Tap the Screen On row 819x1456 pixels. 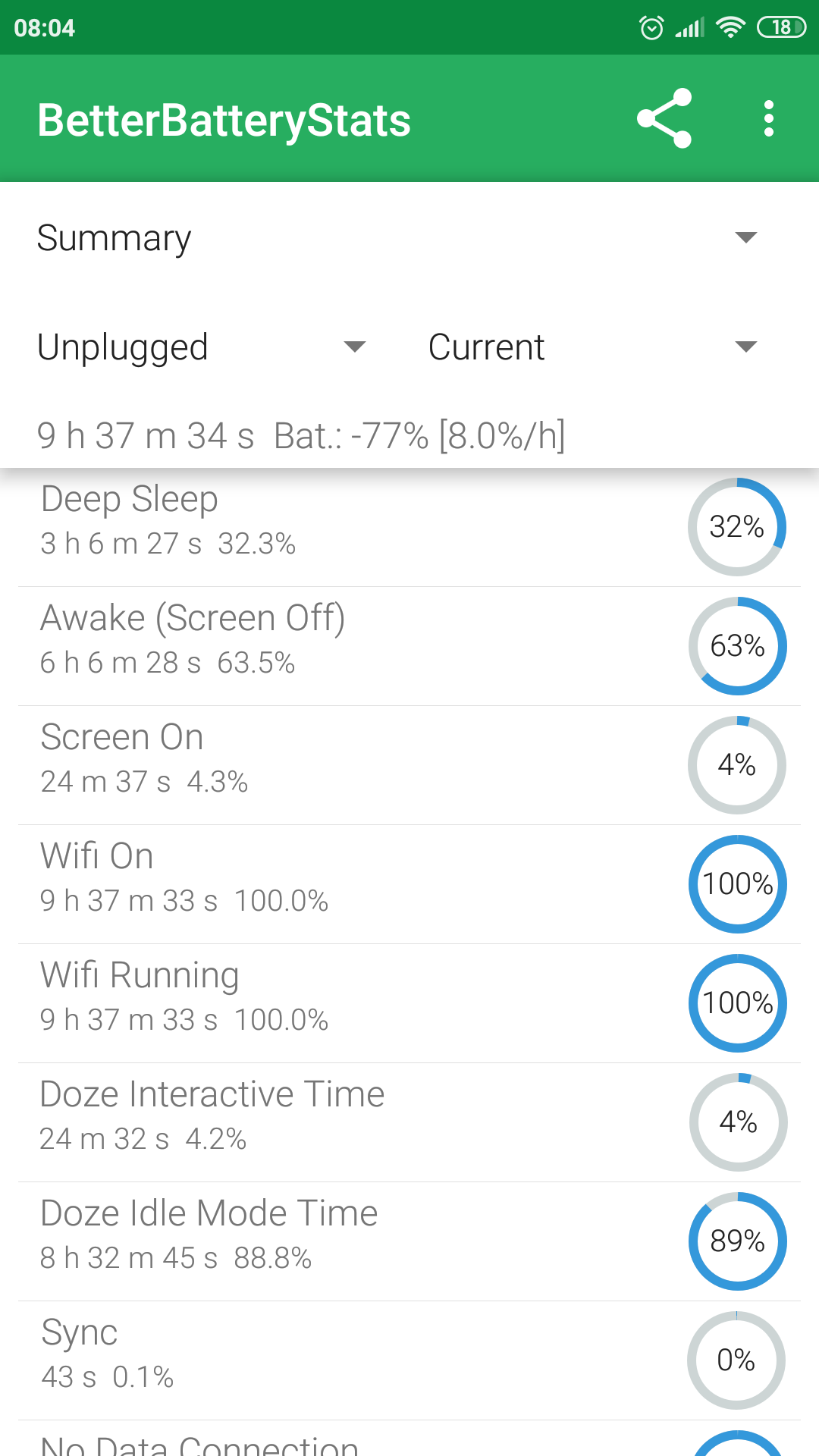pos(409,765)
